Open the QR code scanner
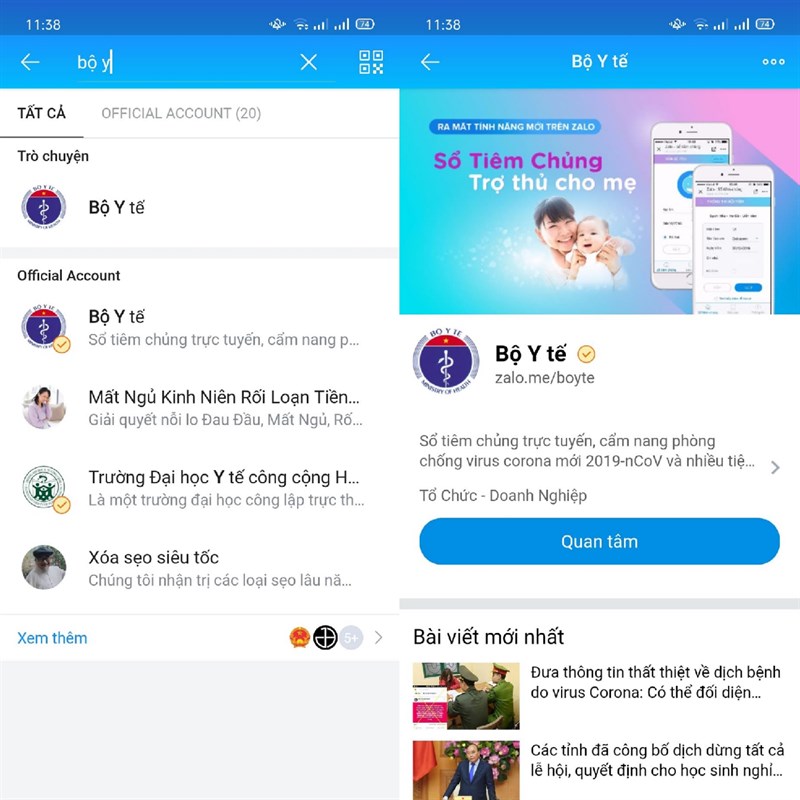The width and height of the screenshot is (800, 800). click(x=371, y=62)
